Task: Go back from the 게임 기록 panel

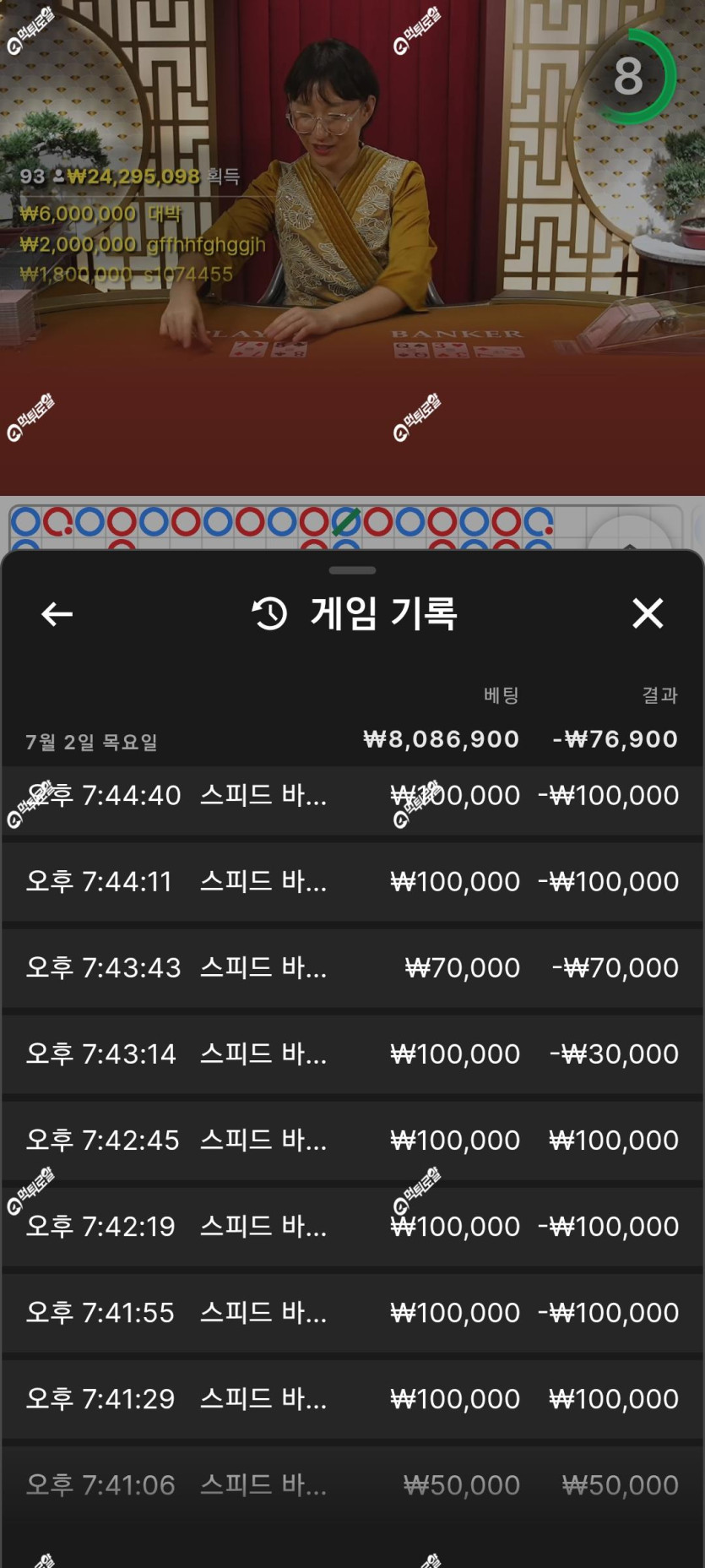Action: tap(57, 614)
